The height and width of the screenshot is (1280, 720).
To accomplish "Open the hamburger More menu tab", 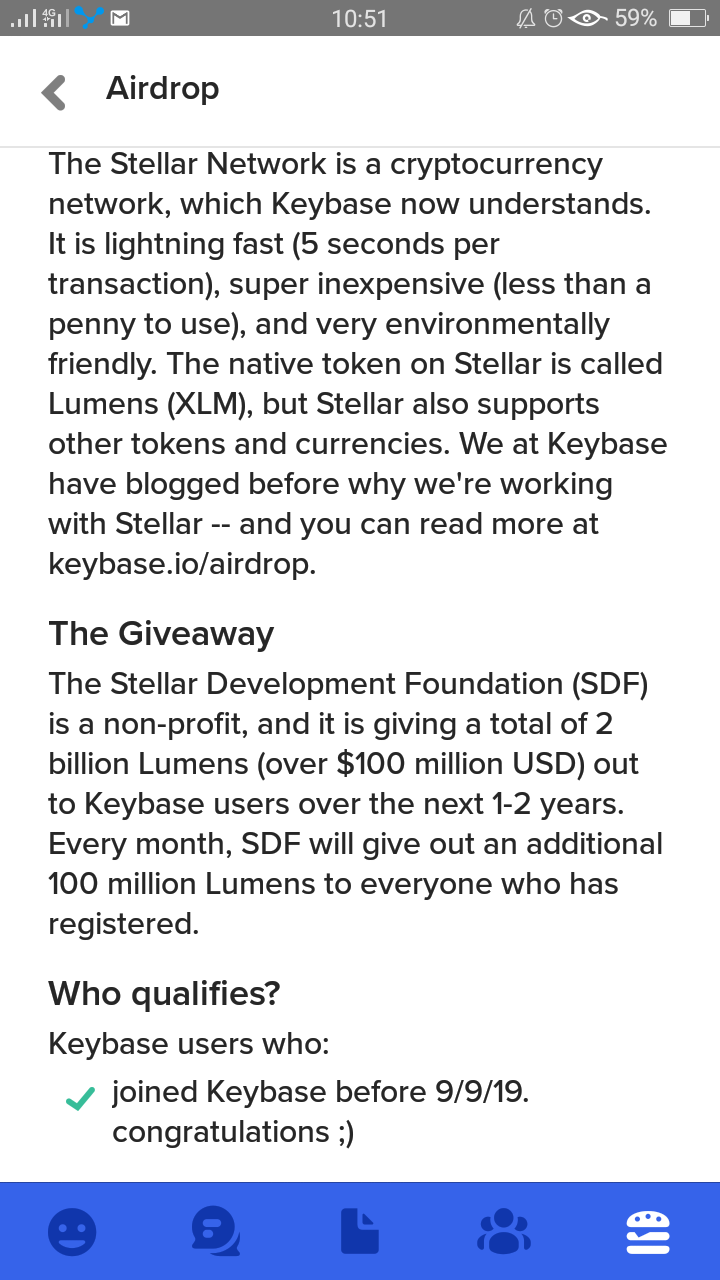I will click(647, 1231).
